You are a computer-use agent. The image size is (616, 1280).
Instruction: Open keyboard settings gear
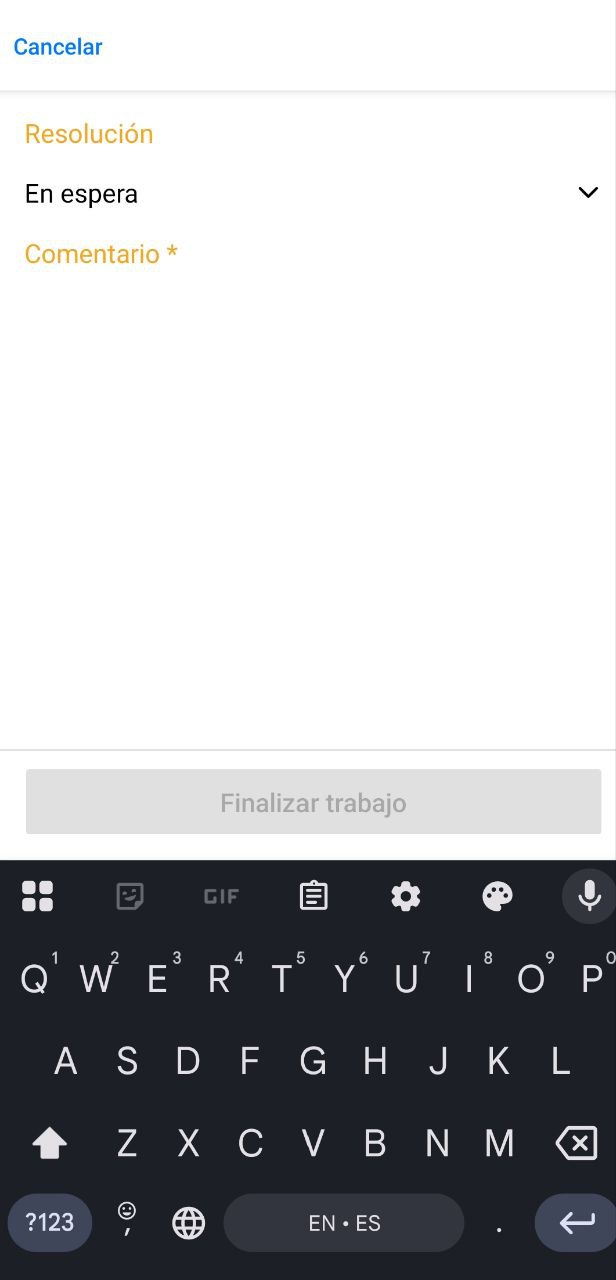[x=405, y=896]
